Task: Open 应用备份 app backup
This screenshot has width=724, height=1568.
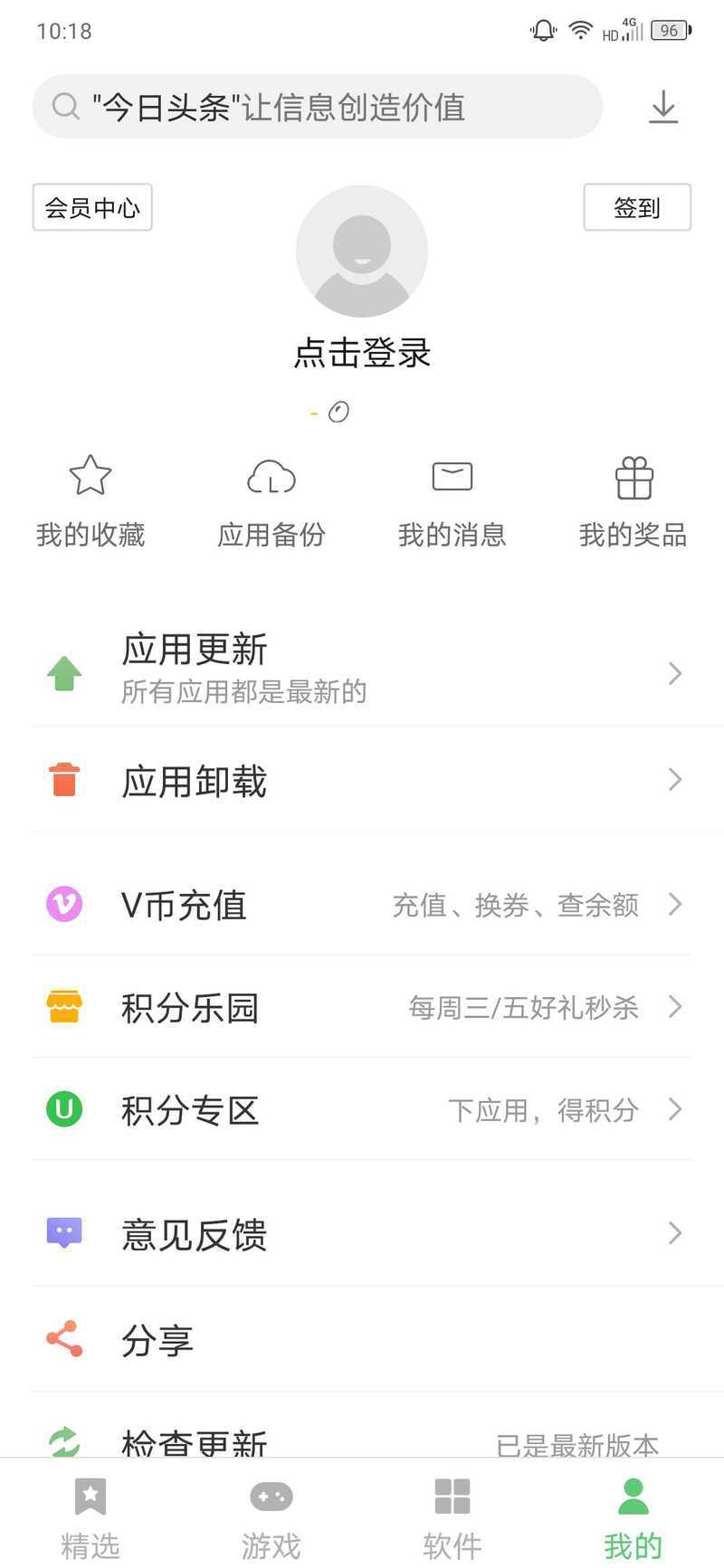Action: pyautogui.click(x=271, y=502)
